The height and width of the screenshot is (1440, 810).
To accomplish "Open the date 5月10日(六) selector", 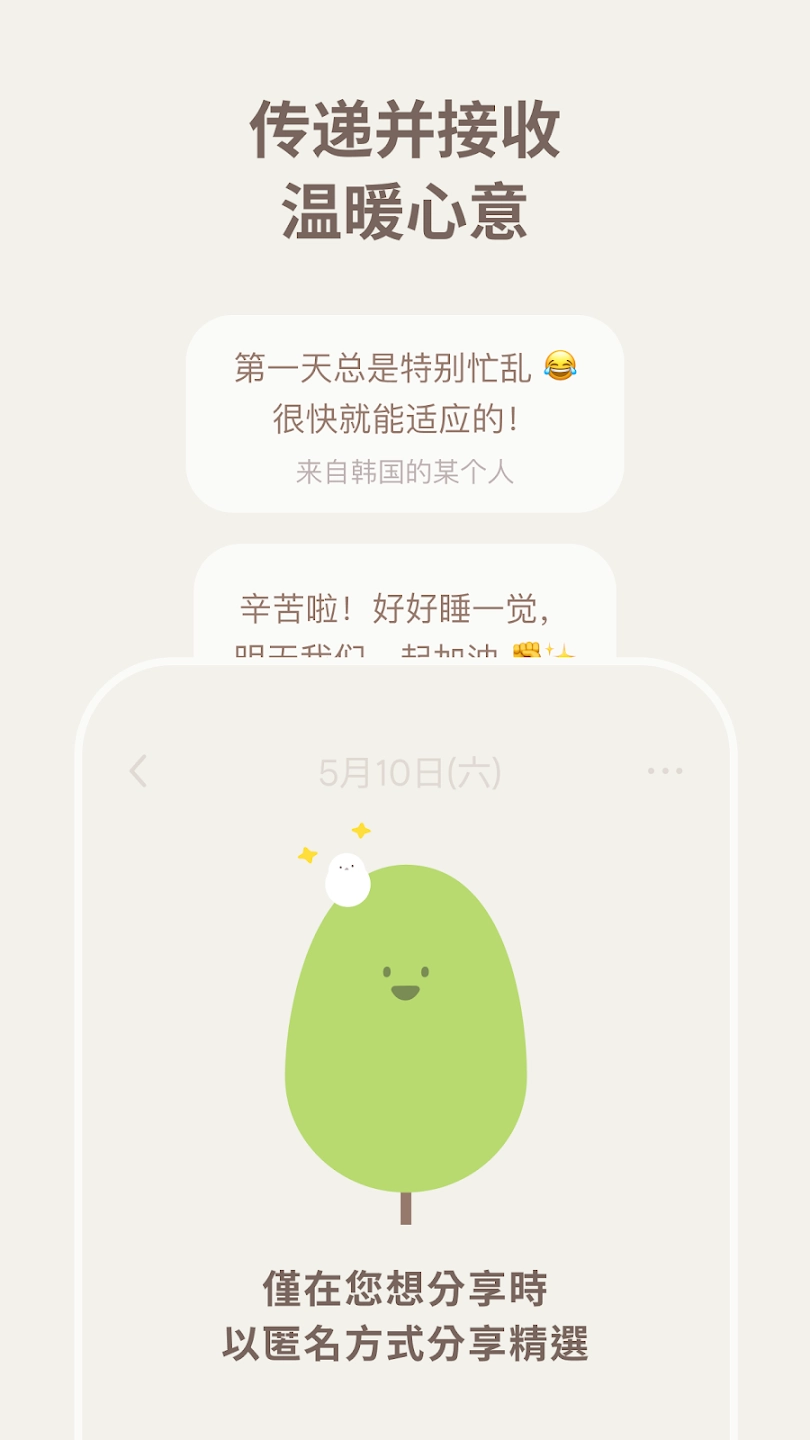I will tap(410, 770).
